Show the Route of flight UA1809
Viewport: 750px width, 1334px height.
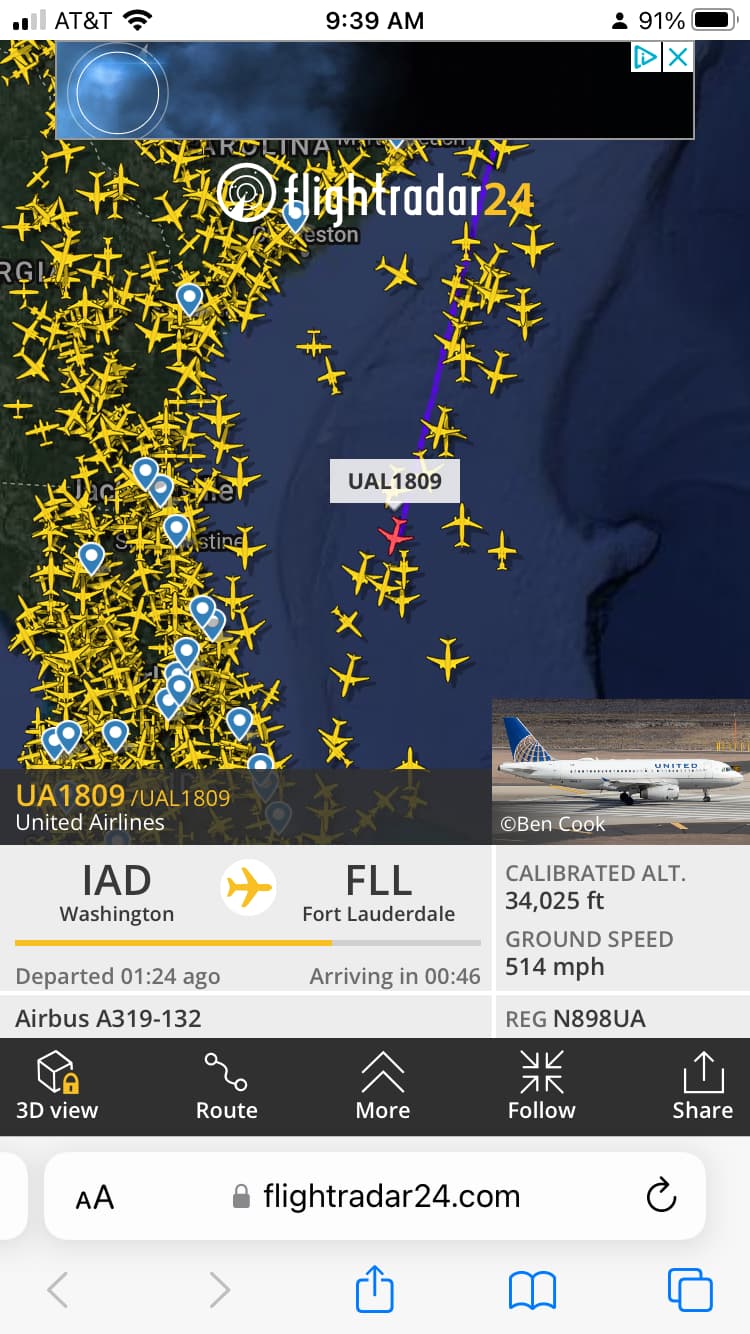pos(226,1086)
